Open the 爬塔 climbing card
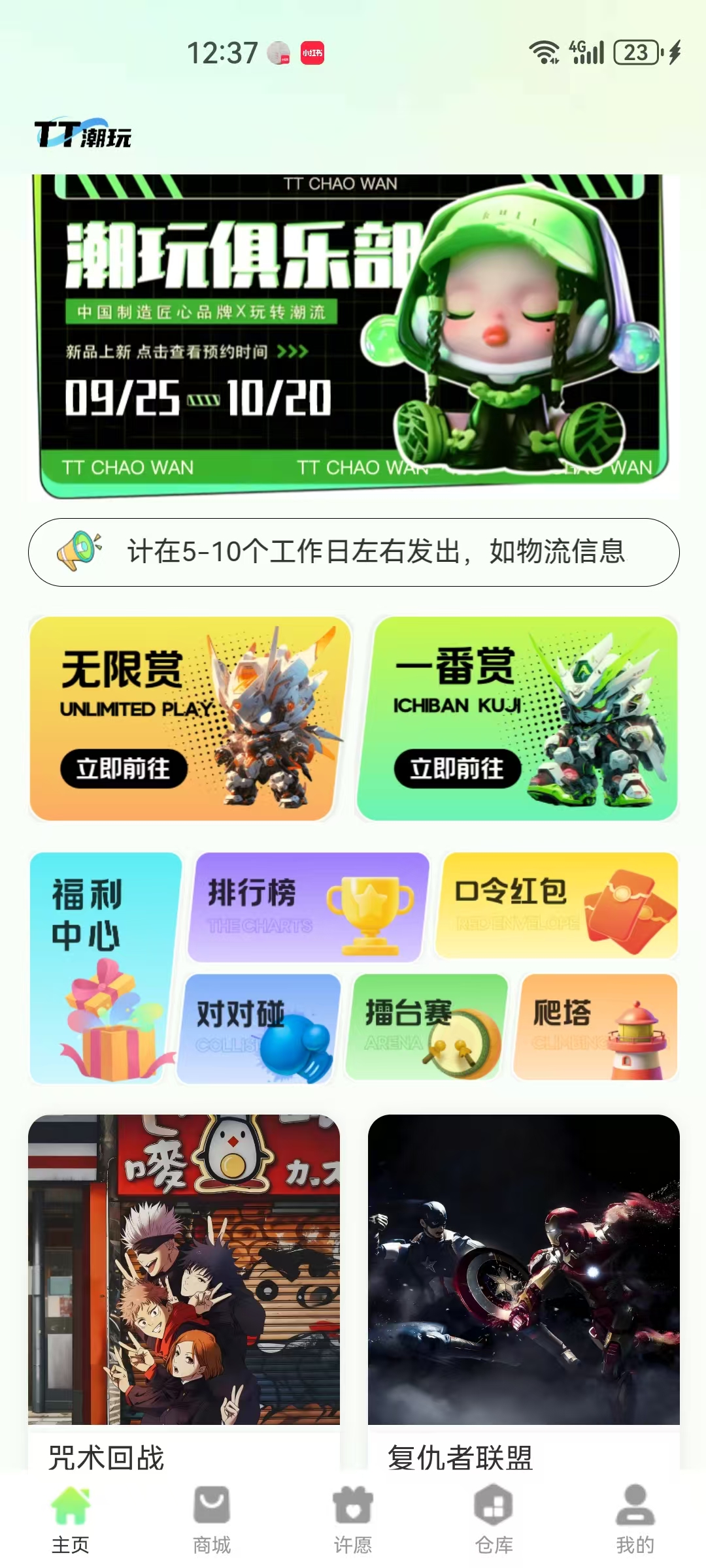This screenshot has width=706, height=1568. click(596, 1027)
